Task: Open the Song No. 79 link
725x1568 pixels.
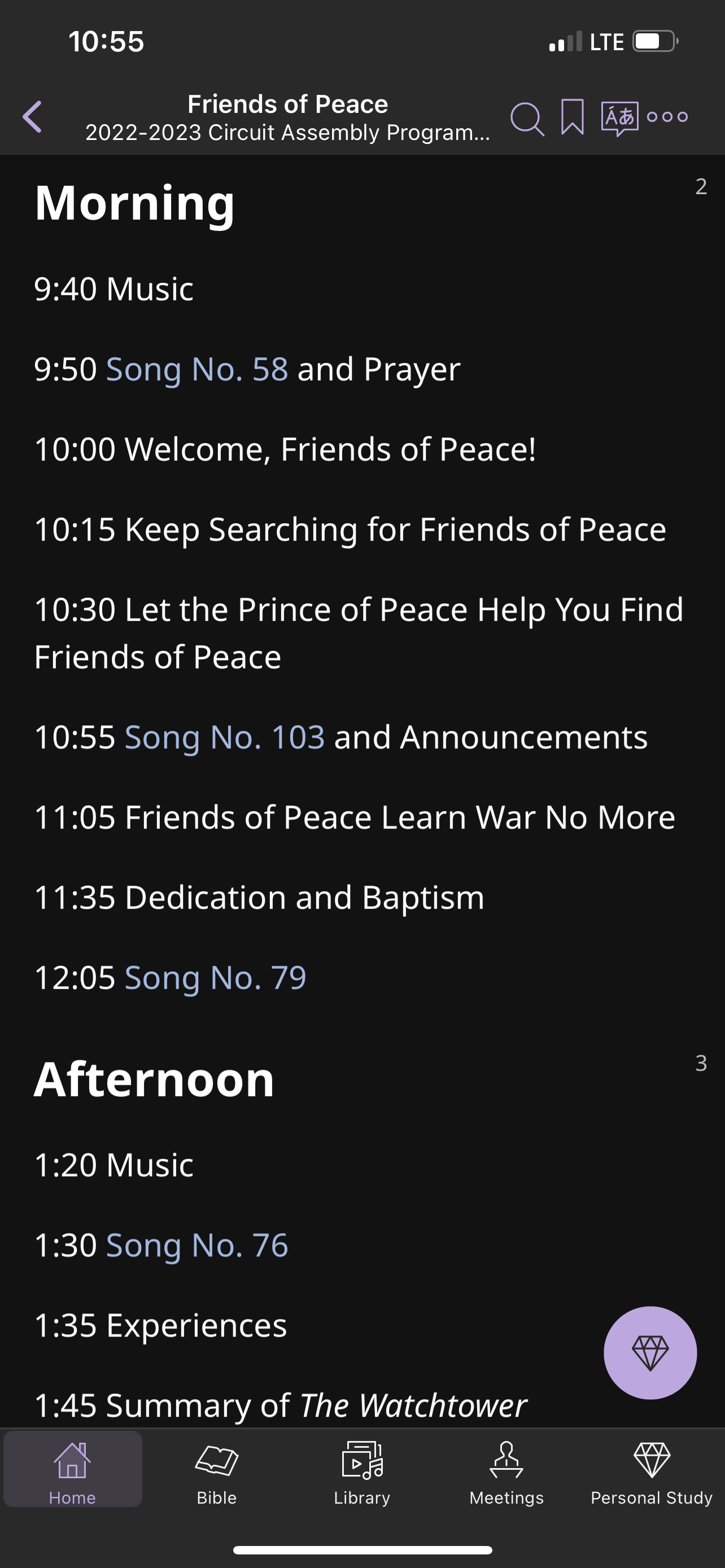Action: [x=216, y=978]
